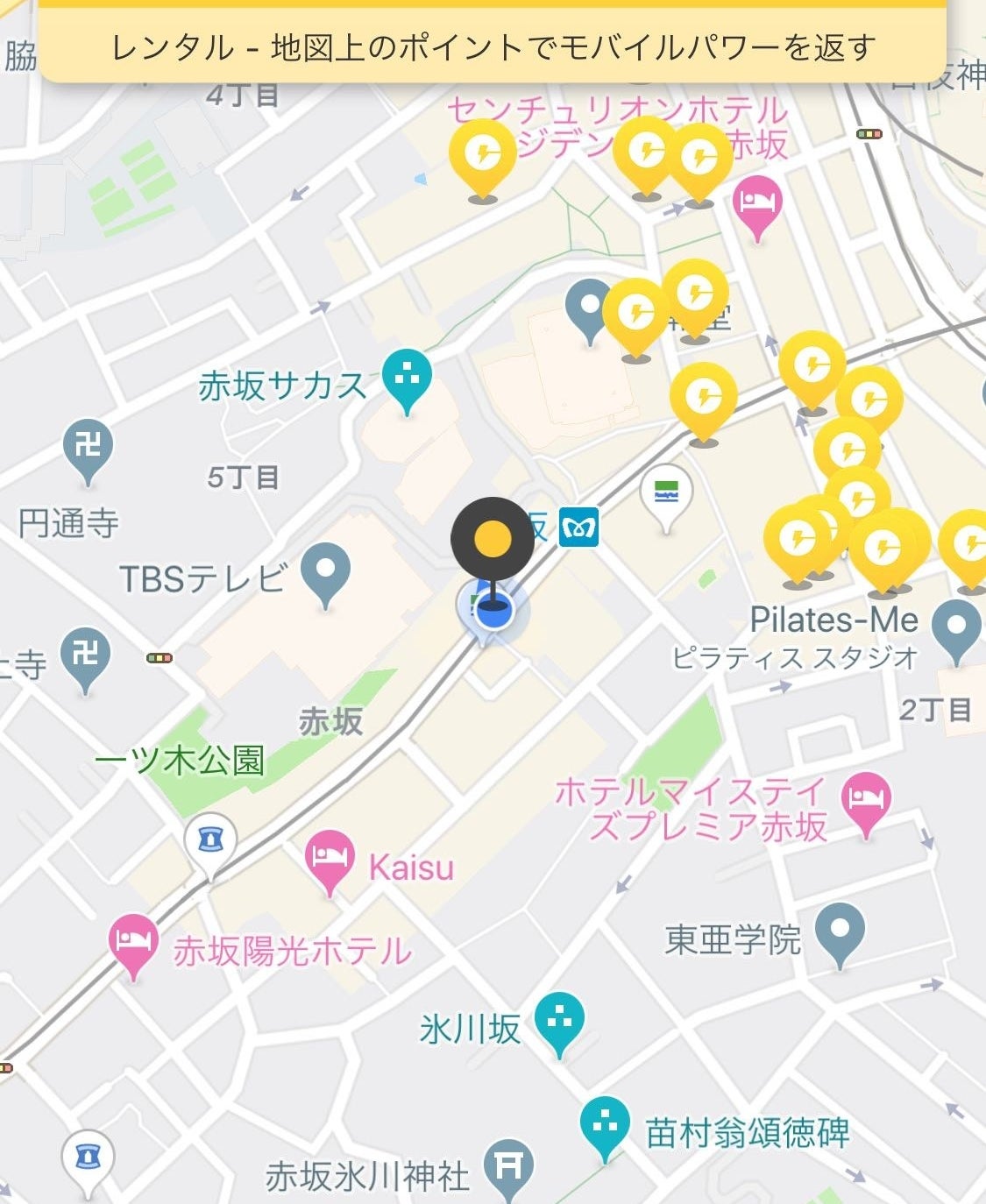
Task: Open the charging station beside the gray pin
Action: [x=636, y=312]
